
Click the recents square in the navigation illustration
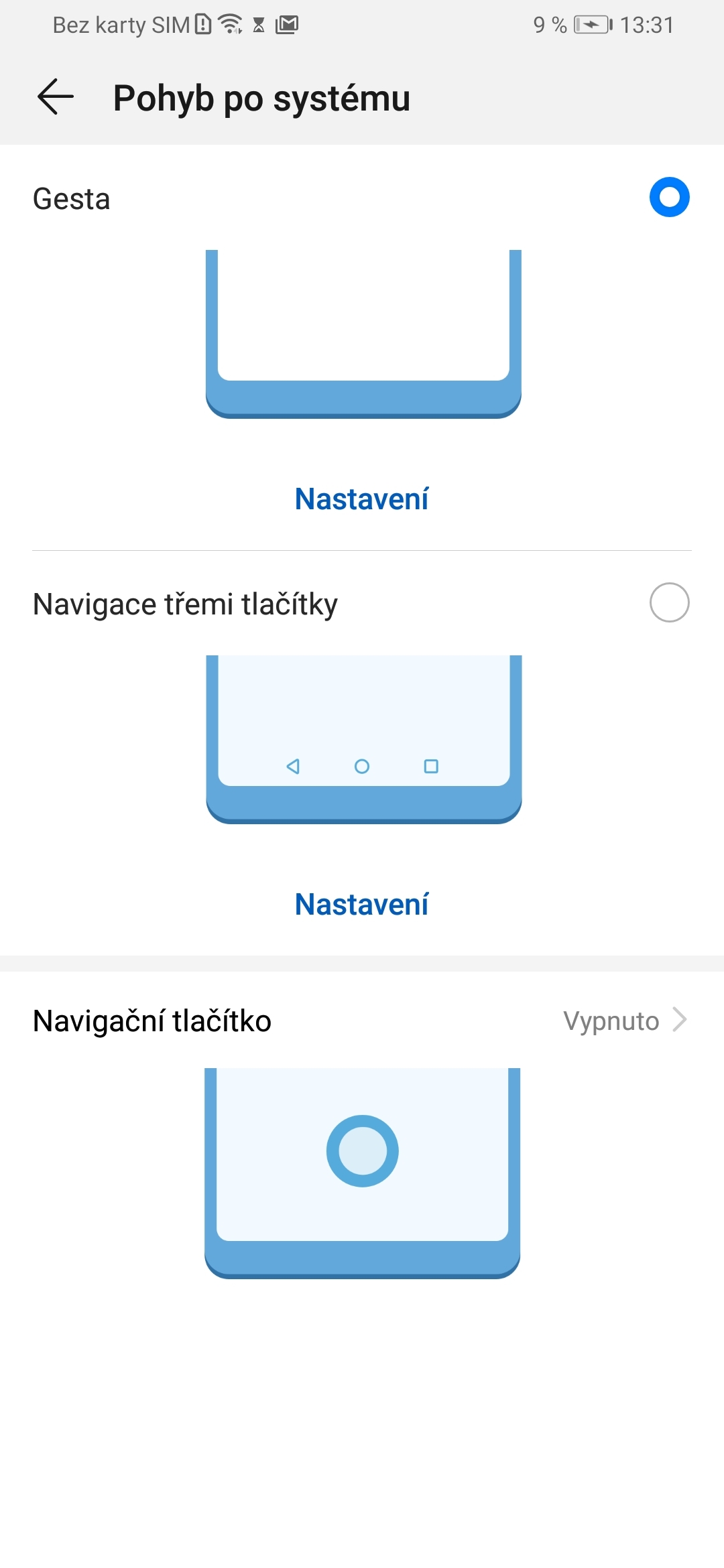(432, 767)
